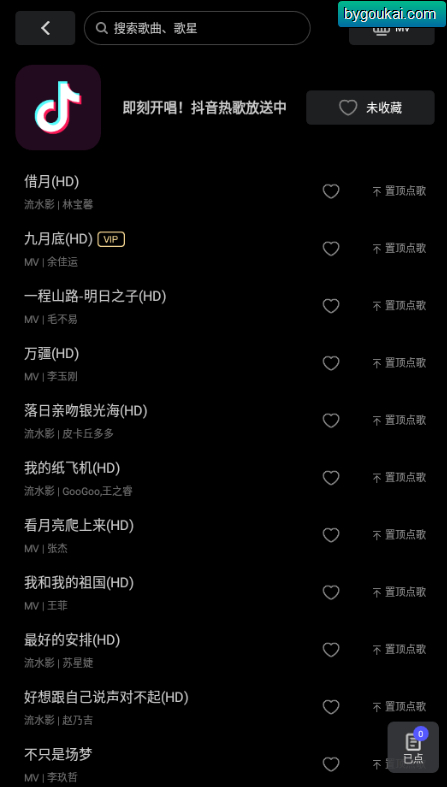This screenshot has width=447, height=787.
Task: Go back using the arrow button
Action: pos(45,28)
